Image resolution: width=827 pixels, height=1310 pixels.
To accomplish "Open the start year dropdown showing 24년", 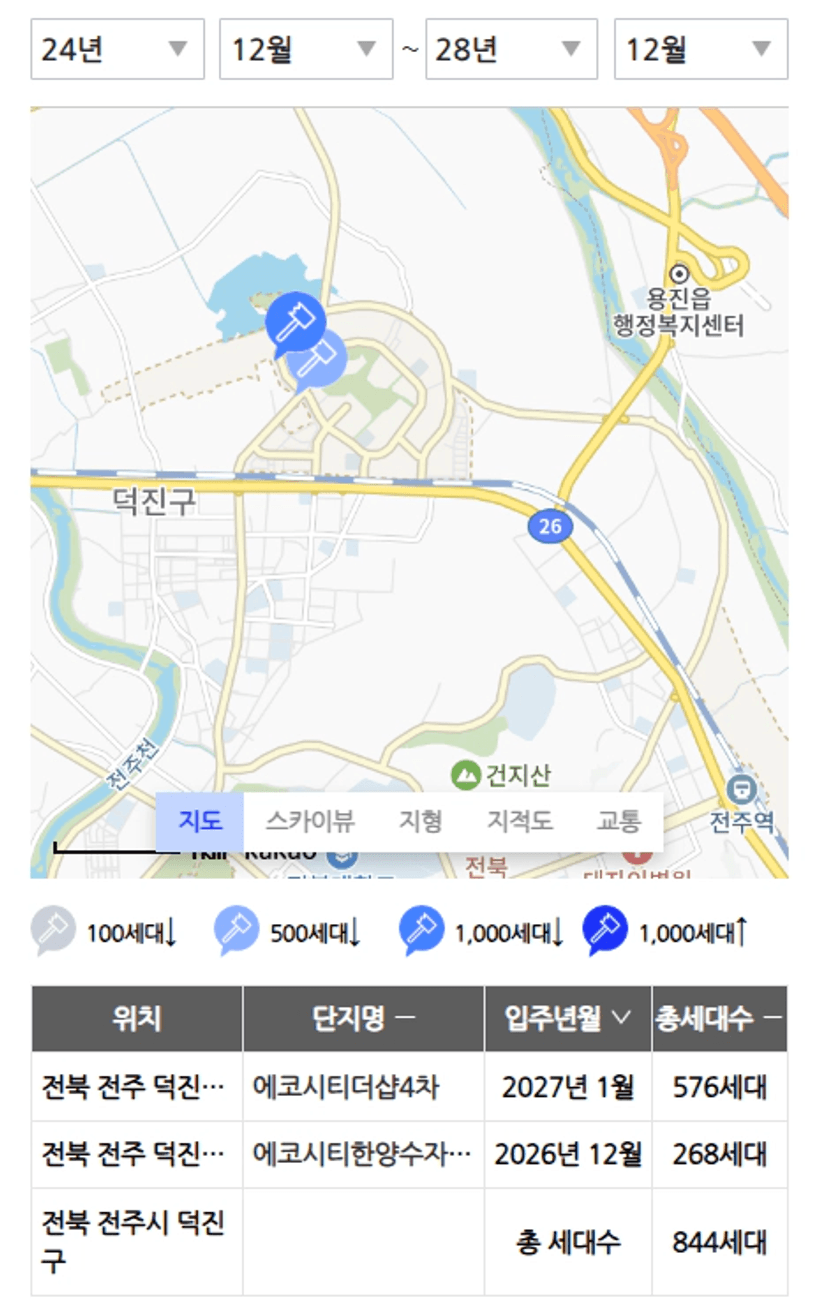I will tap(117, 48).
